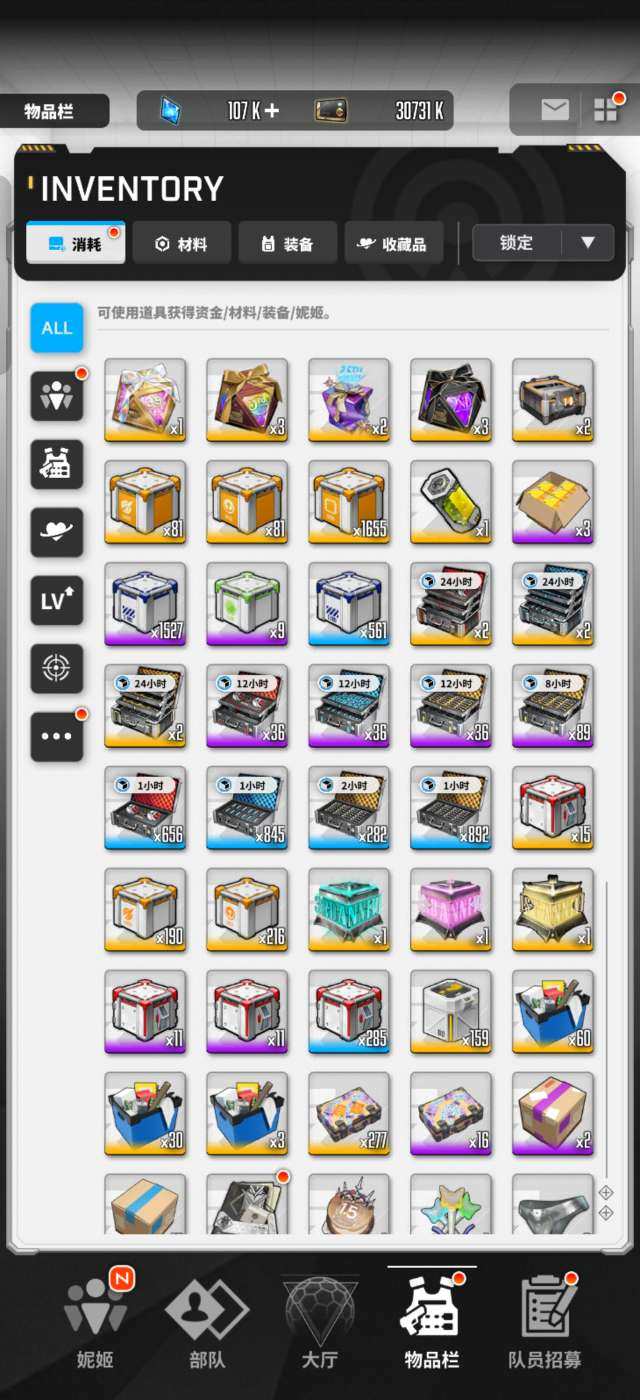The image size is (640, 1400).
Task: Open the mail envelope icon
Action: click(555, 110)
